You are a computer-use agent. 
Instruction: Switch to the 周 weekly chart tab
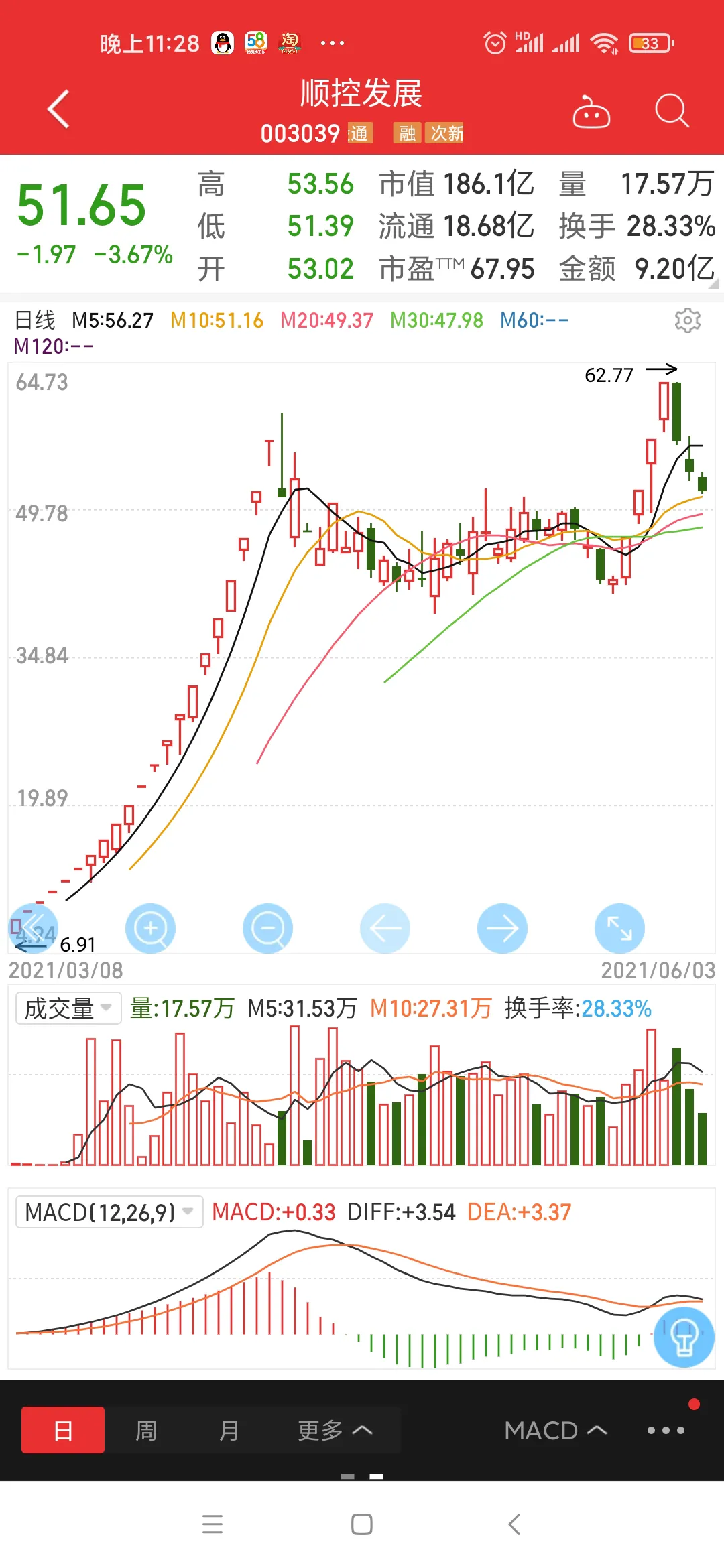pos(146,1430)
